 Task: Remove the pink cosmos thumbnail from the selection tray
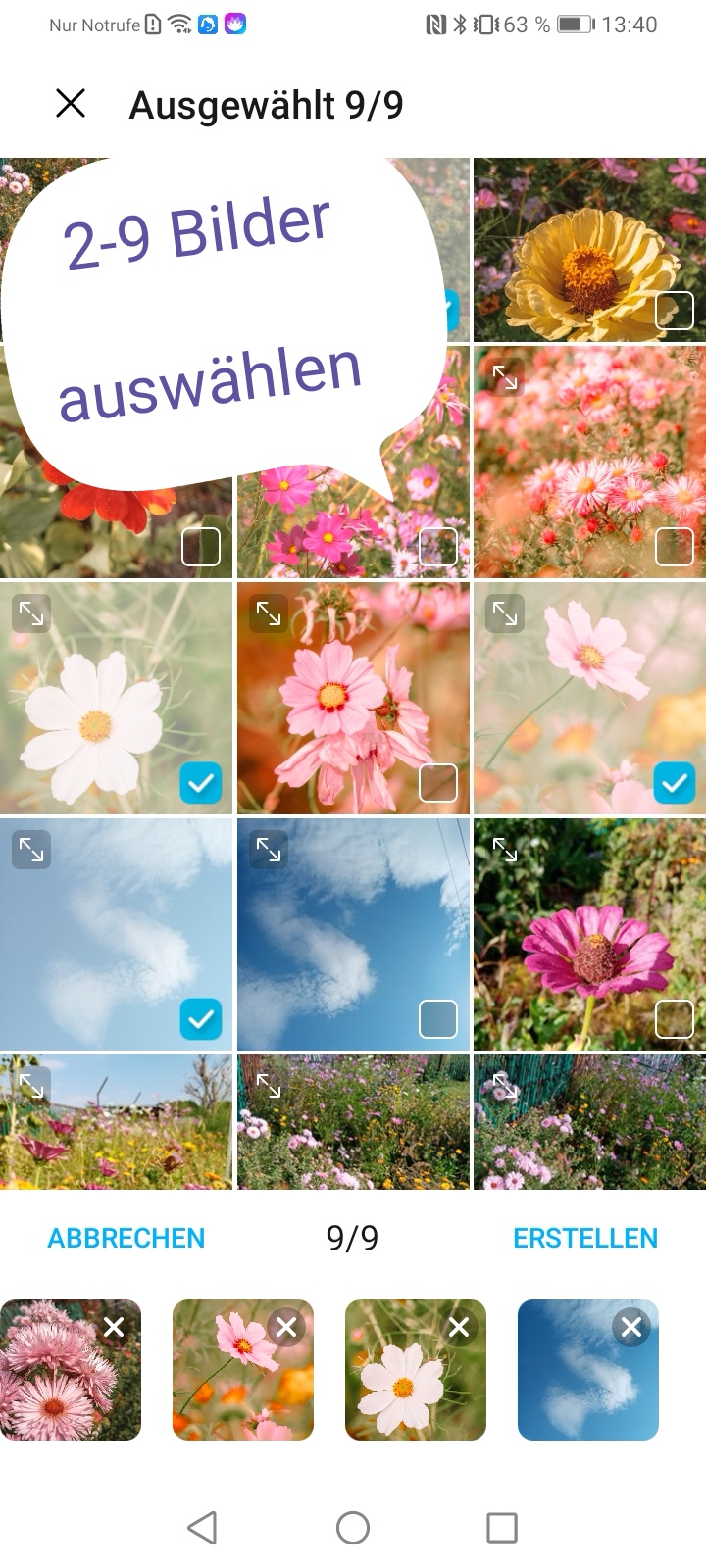tap(286, 1327)
